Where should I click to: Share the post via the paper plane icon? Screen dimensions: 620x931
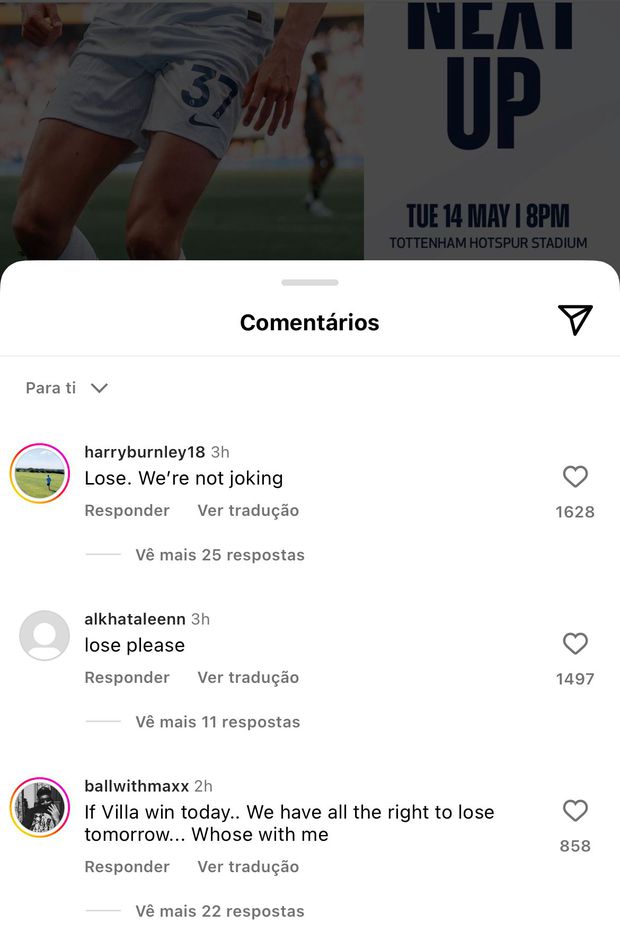pyautogui.click(x=575, y=320)
